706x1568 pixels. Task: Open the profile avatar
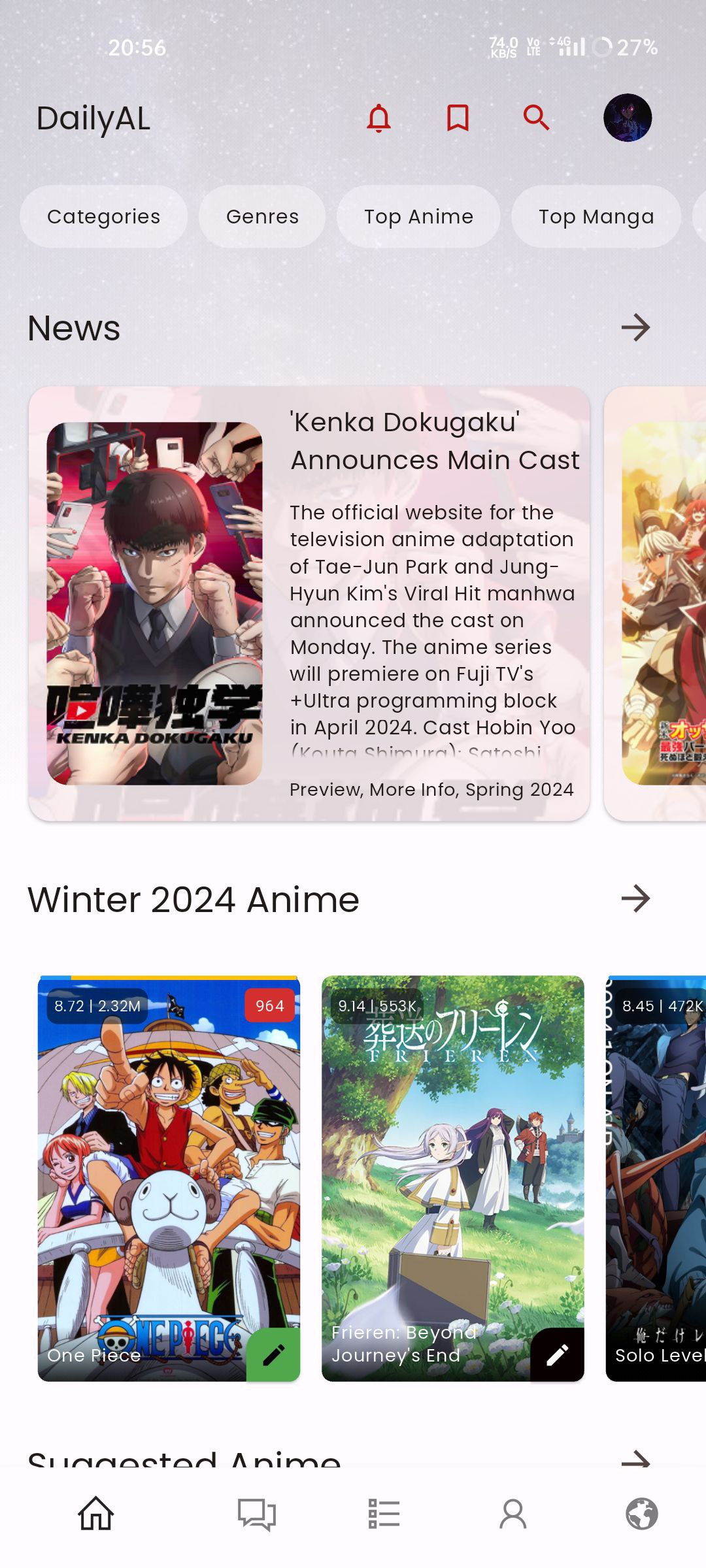point(627,118)
